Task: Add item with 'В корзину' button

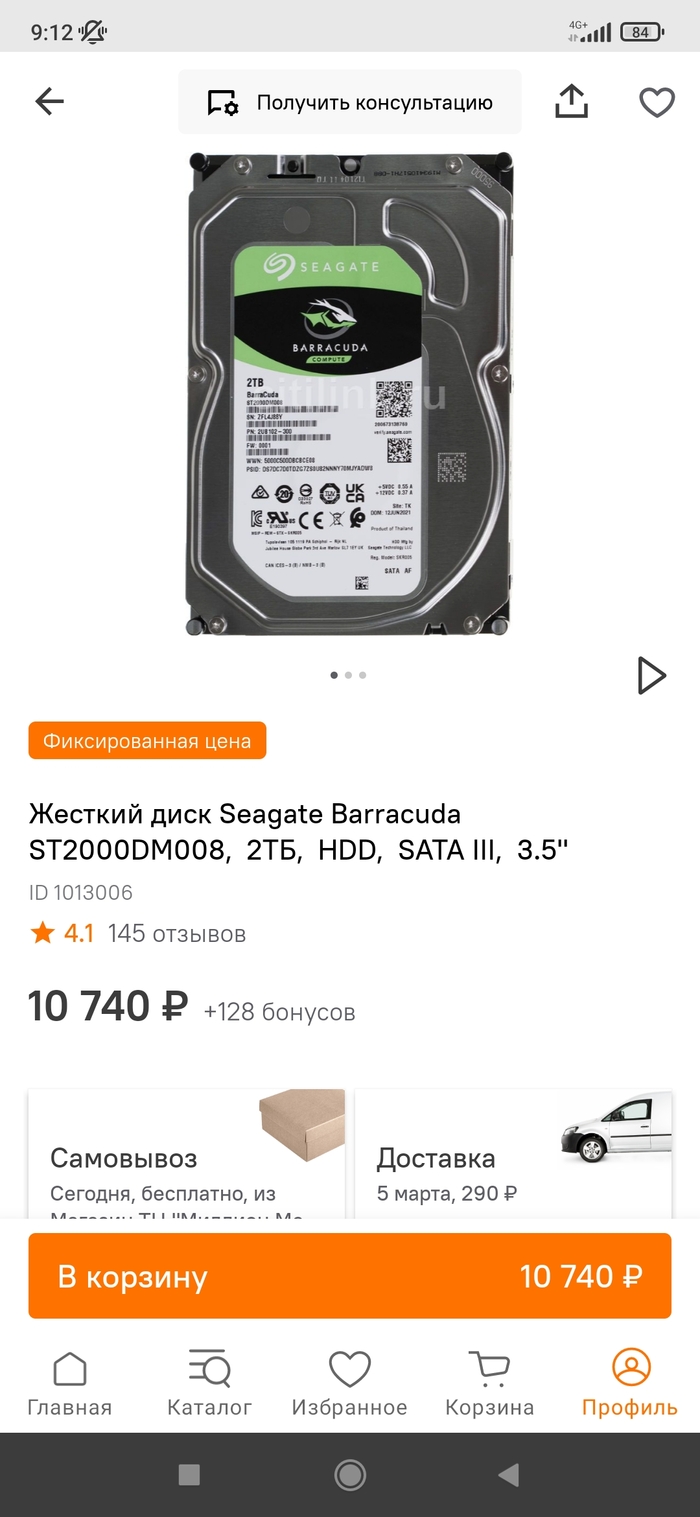Action: 350,1276
